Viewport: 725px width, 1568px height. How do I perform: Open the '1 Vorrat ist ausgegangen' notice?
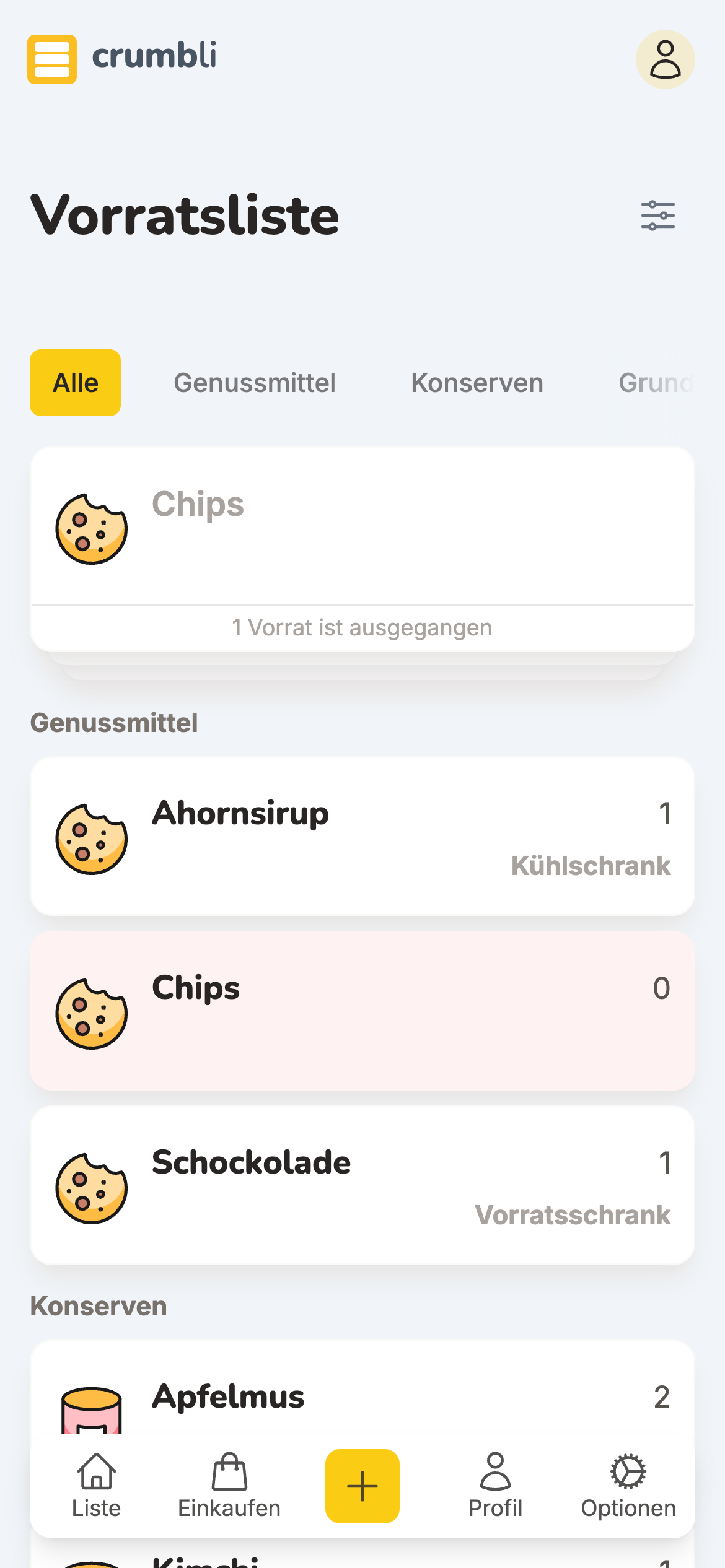tap(362, 627)
